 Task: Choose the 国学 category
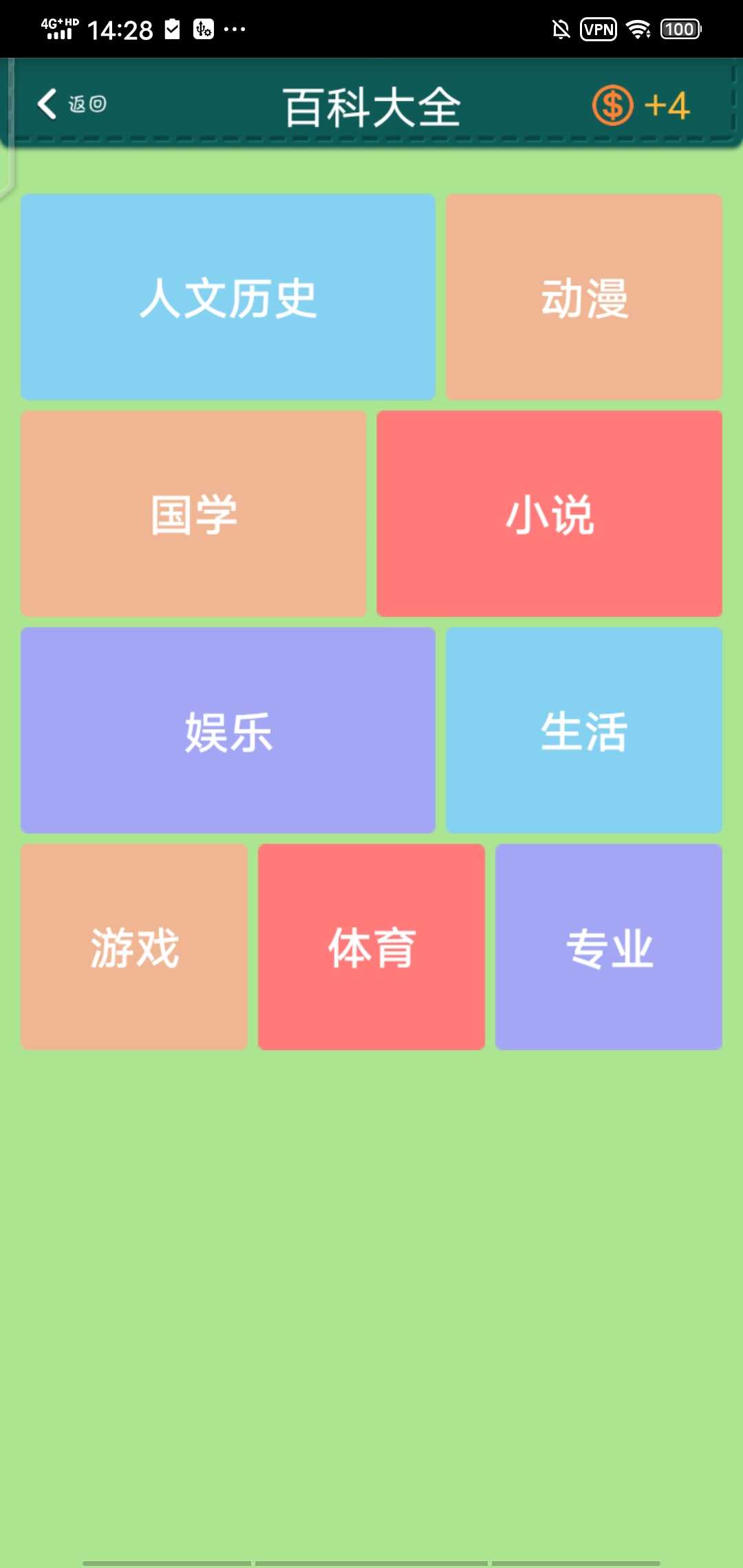[x=193, y=514]
